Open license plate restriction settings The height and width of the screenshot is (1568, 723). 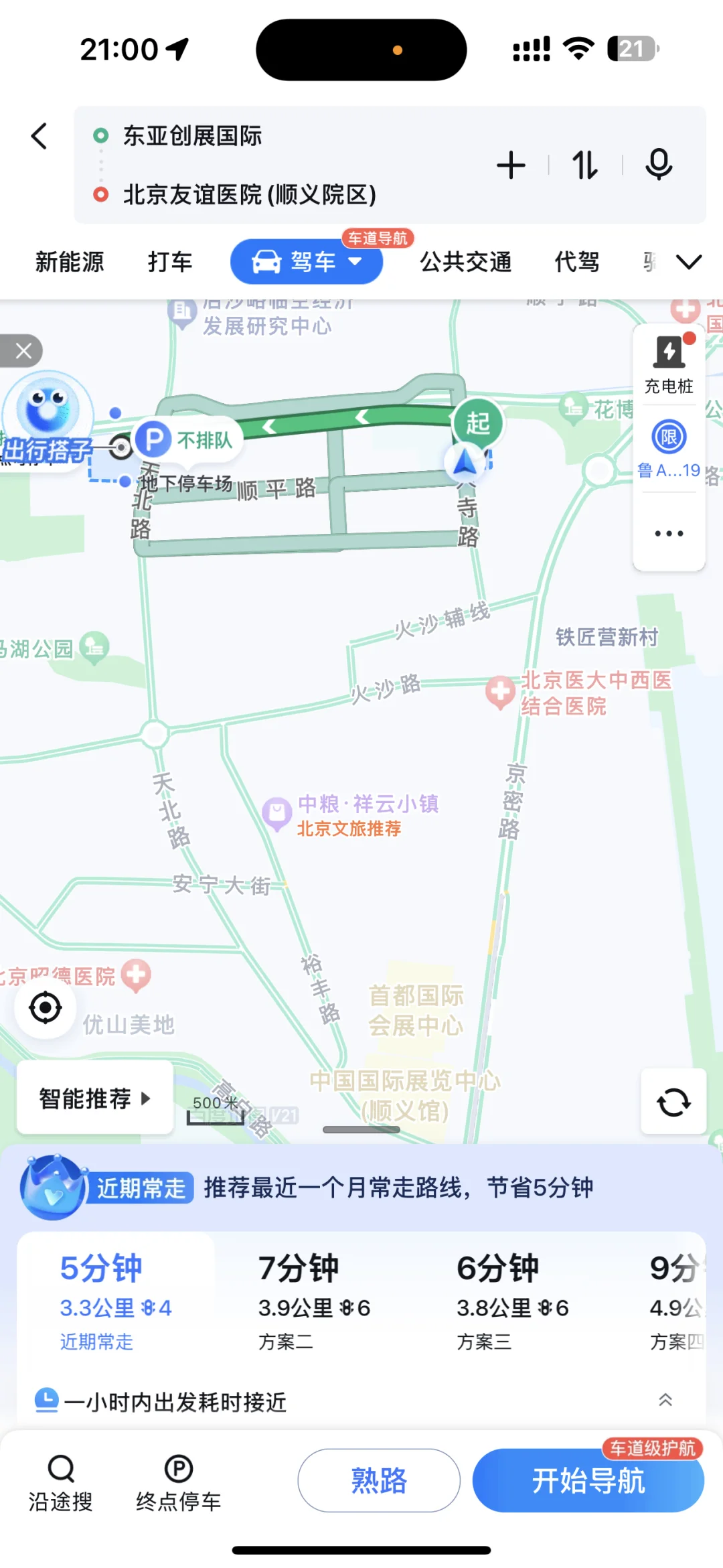click(x=669, y=449)
